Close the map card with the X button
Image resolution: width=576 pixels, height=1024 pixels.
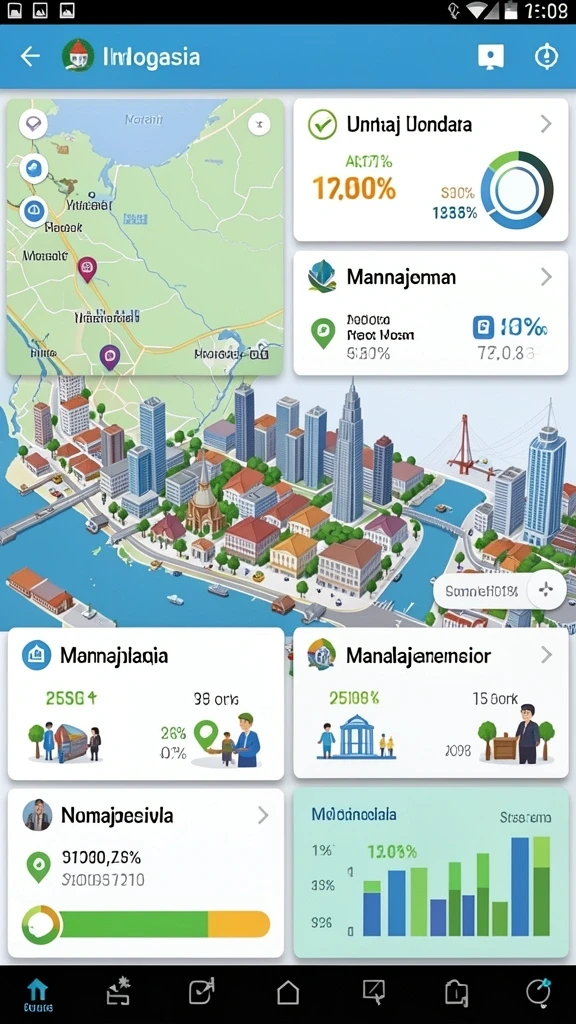coord(259,123)
